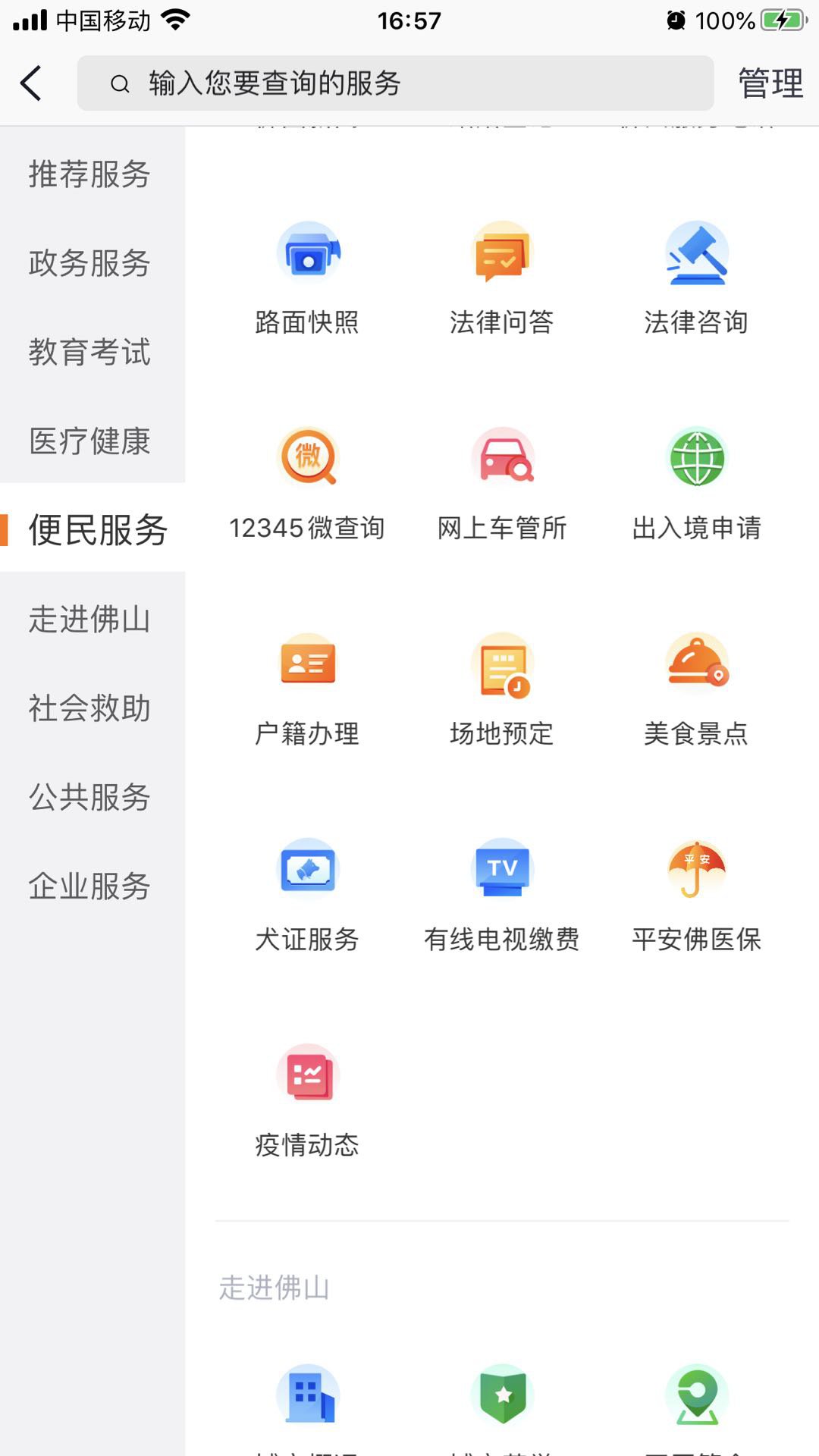Switch to 走进佛山 in the sidebar
This screenshot has height=1456, width=819.
point(89,619)
